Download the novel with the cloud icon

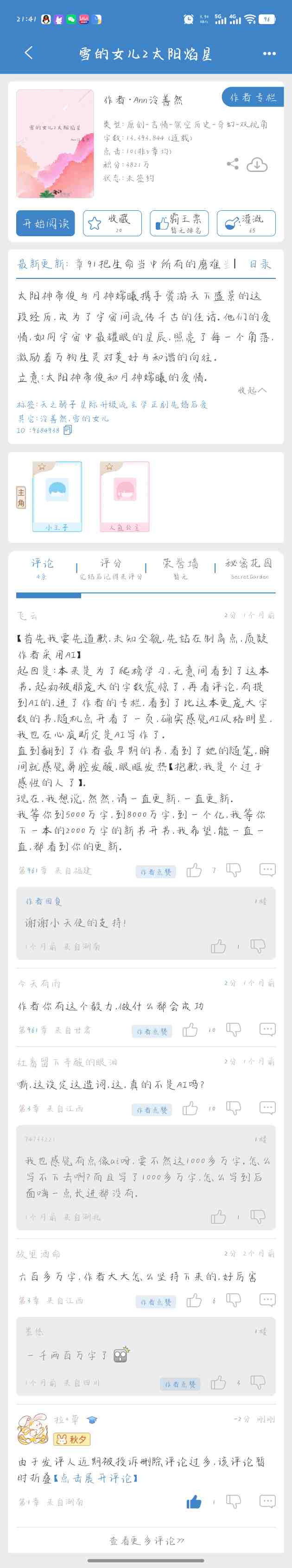257,164
